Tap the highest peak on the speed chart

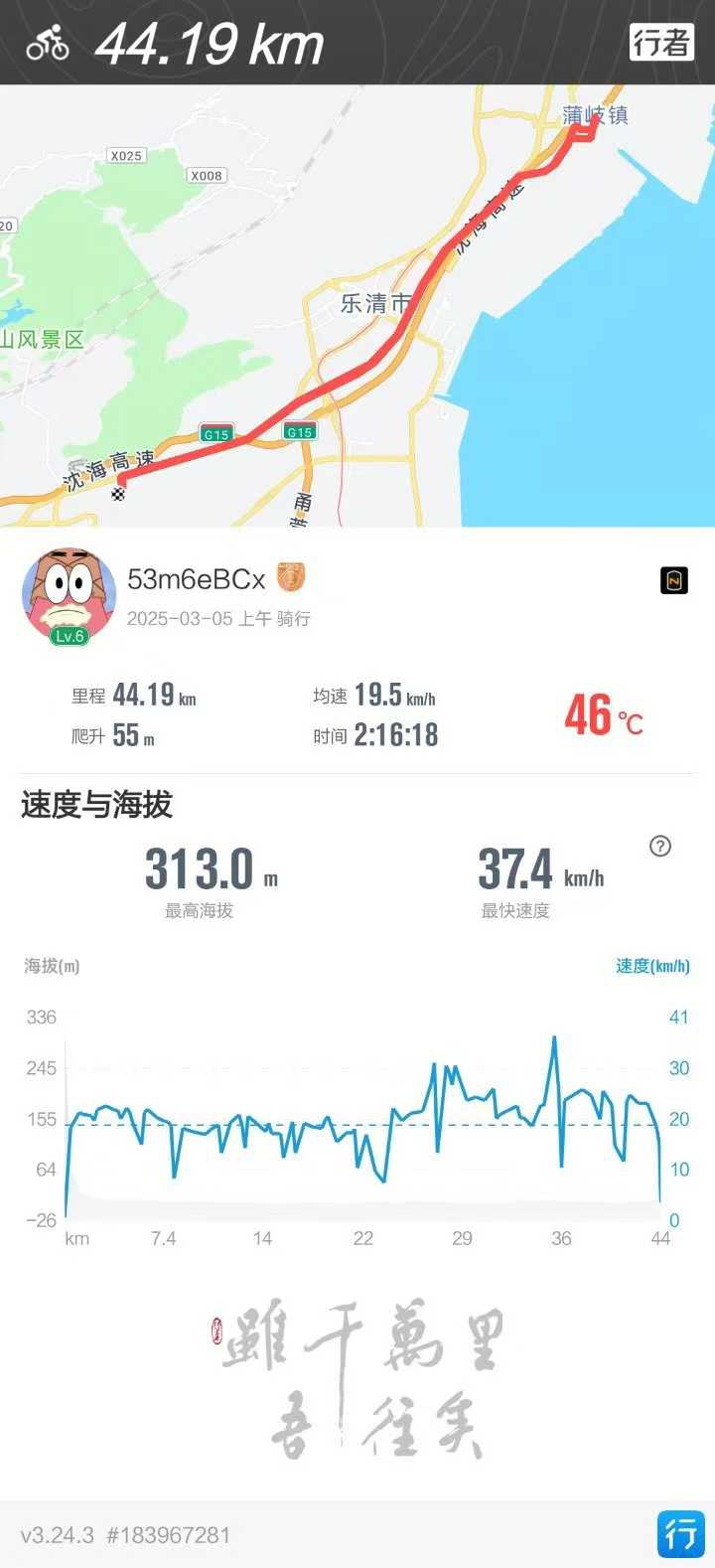coord(555,1036)
